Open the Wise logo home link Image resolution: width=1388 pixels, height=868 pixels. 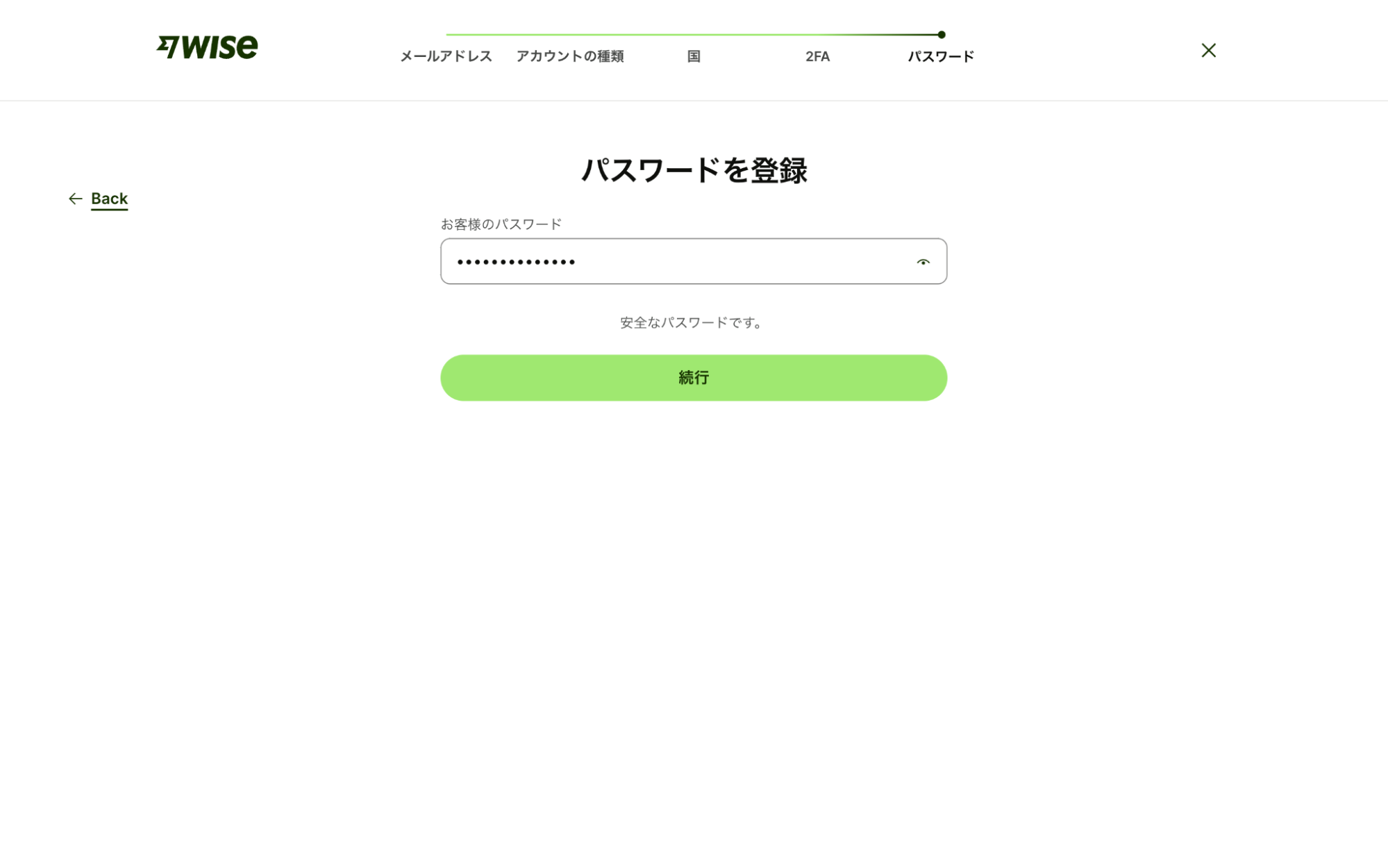tap(207, 47)
